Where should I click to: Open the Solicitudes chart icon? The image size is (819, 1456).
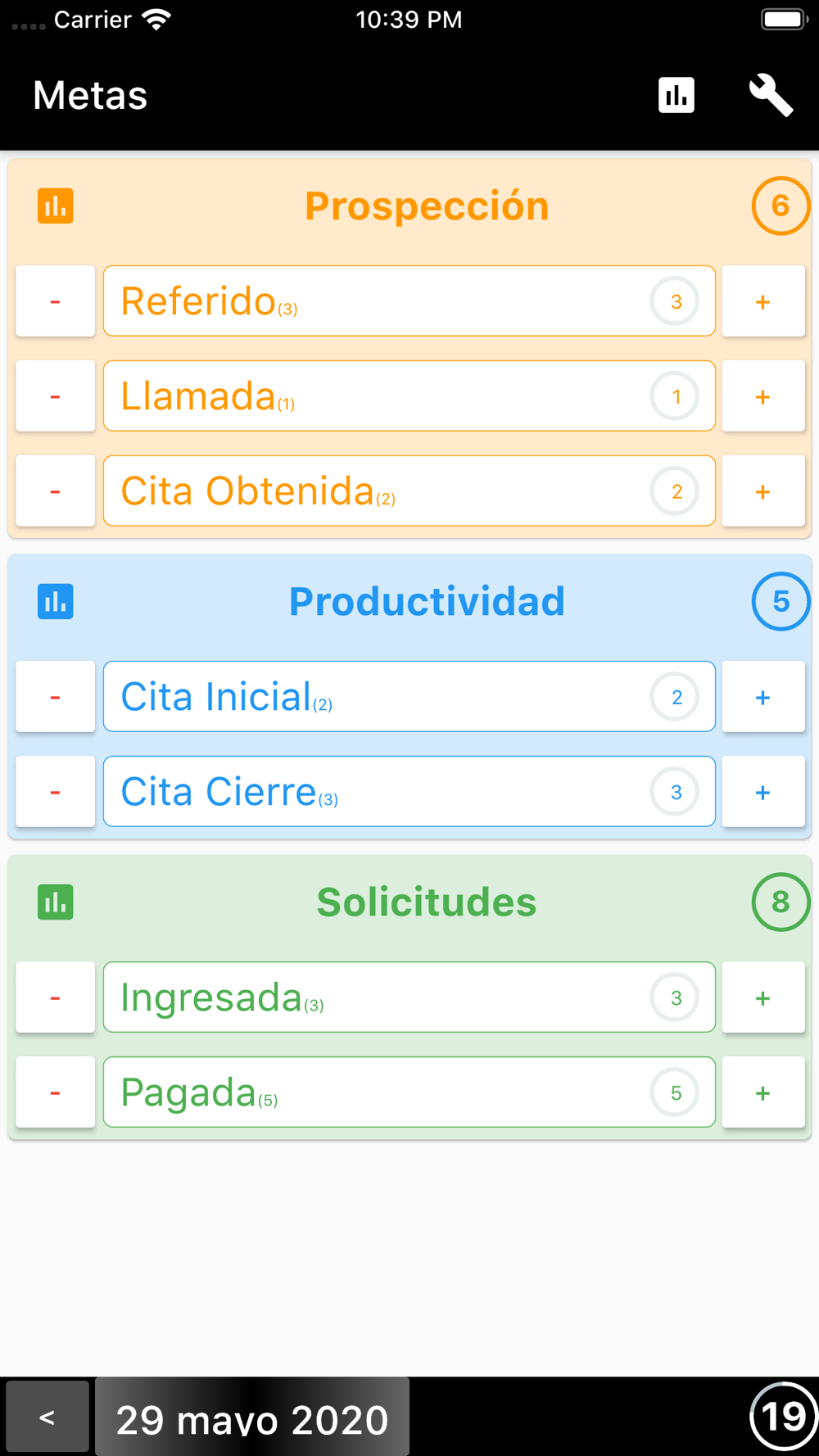56,902
